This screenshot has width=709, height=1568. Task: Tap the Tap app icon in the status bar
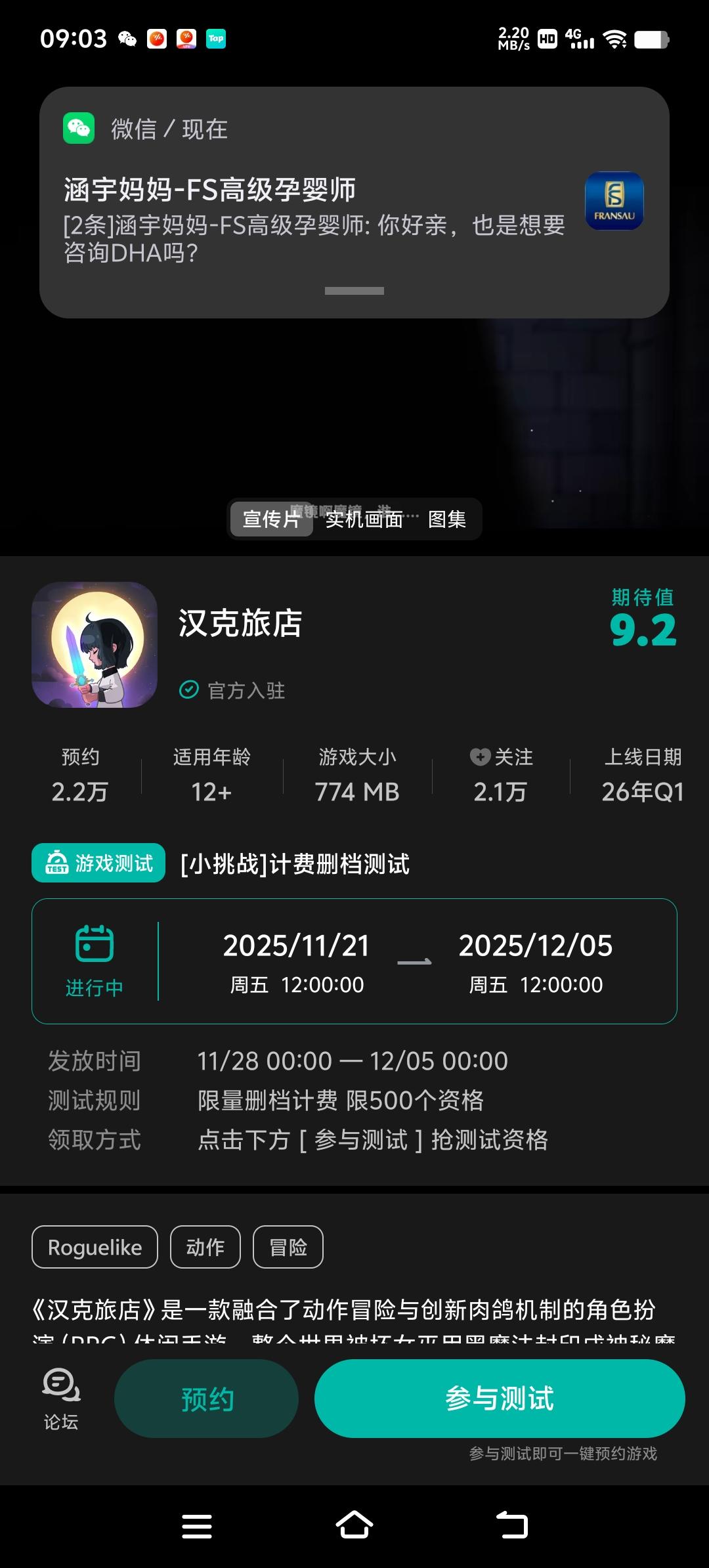(x=217, y=39)
